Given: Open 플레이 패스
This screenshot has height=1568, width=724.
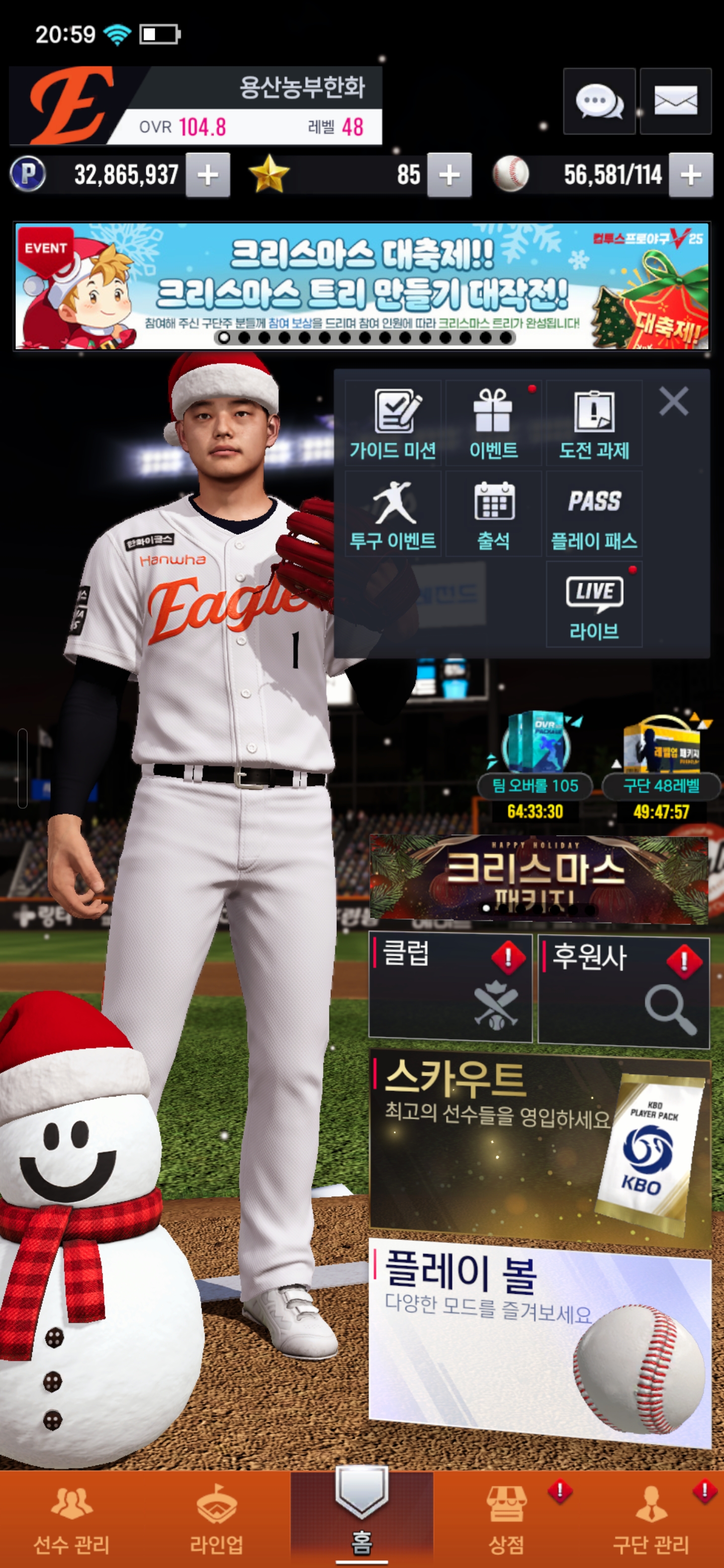Looking at the screenshot, I should pos(594,514).
